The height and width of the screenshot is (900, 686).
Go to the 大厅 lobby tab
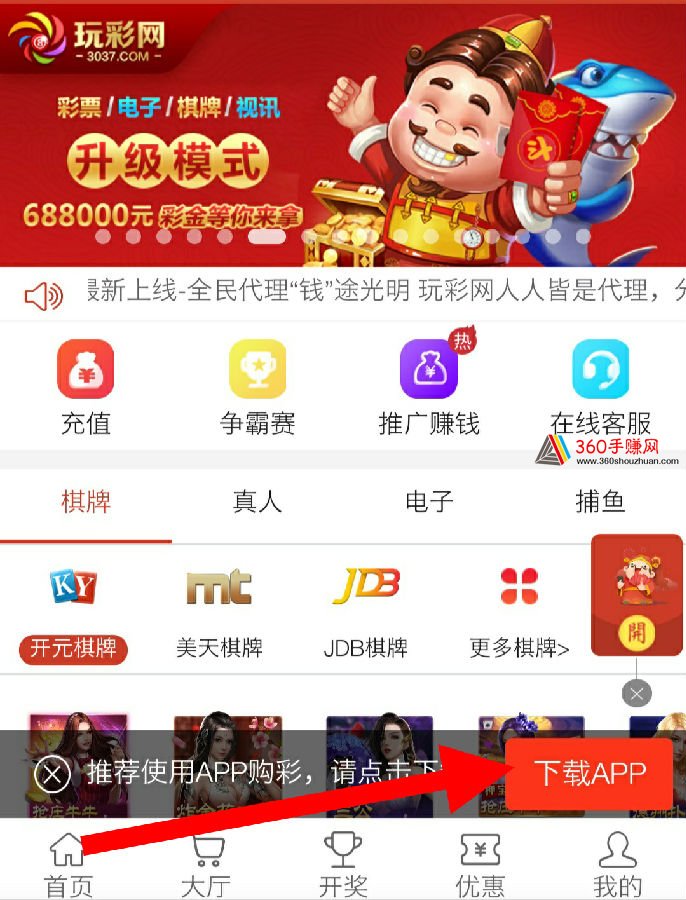205,865
